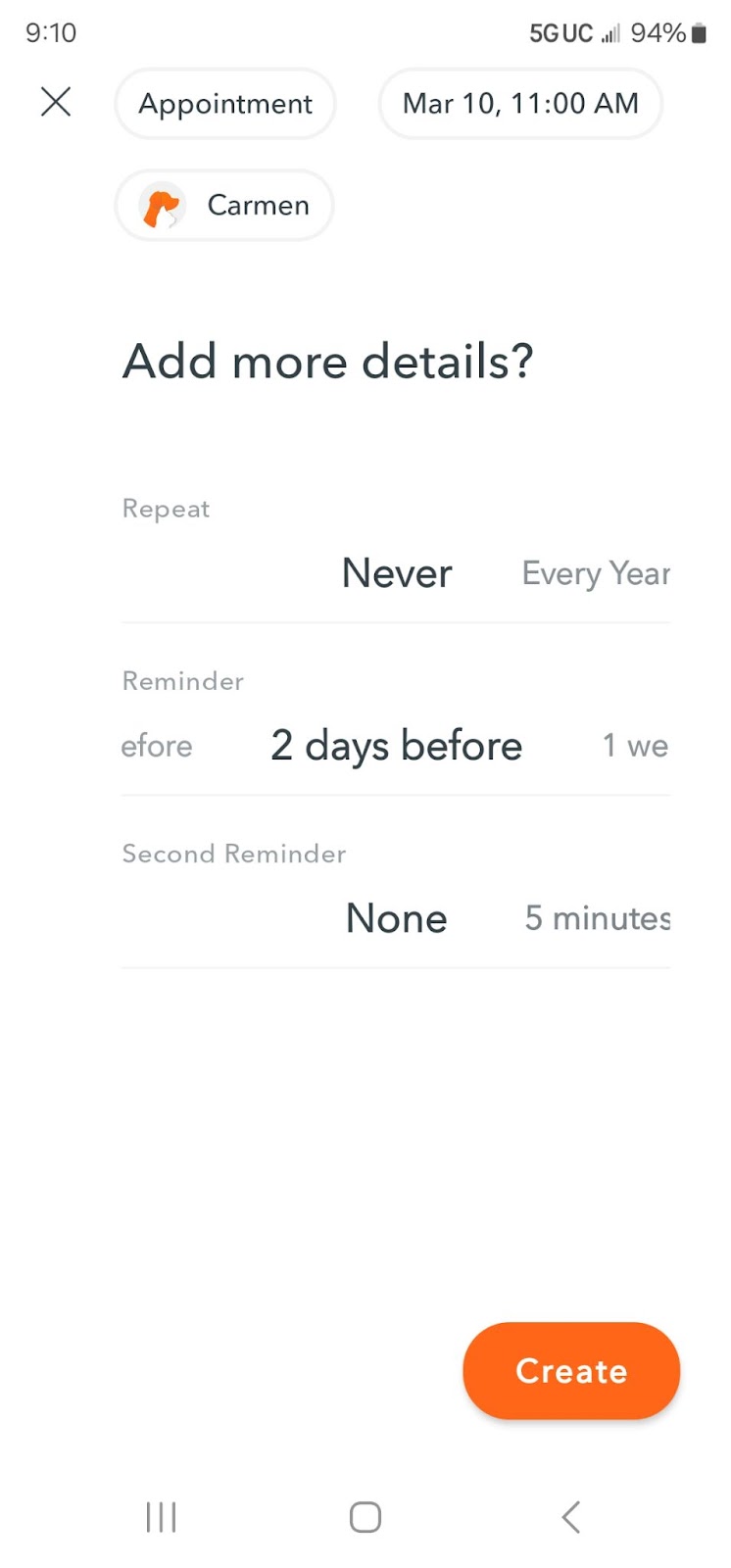Select None for second reminder

click(x=397, y=918)
